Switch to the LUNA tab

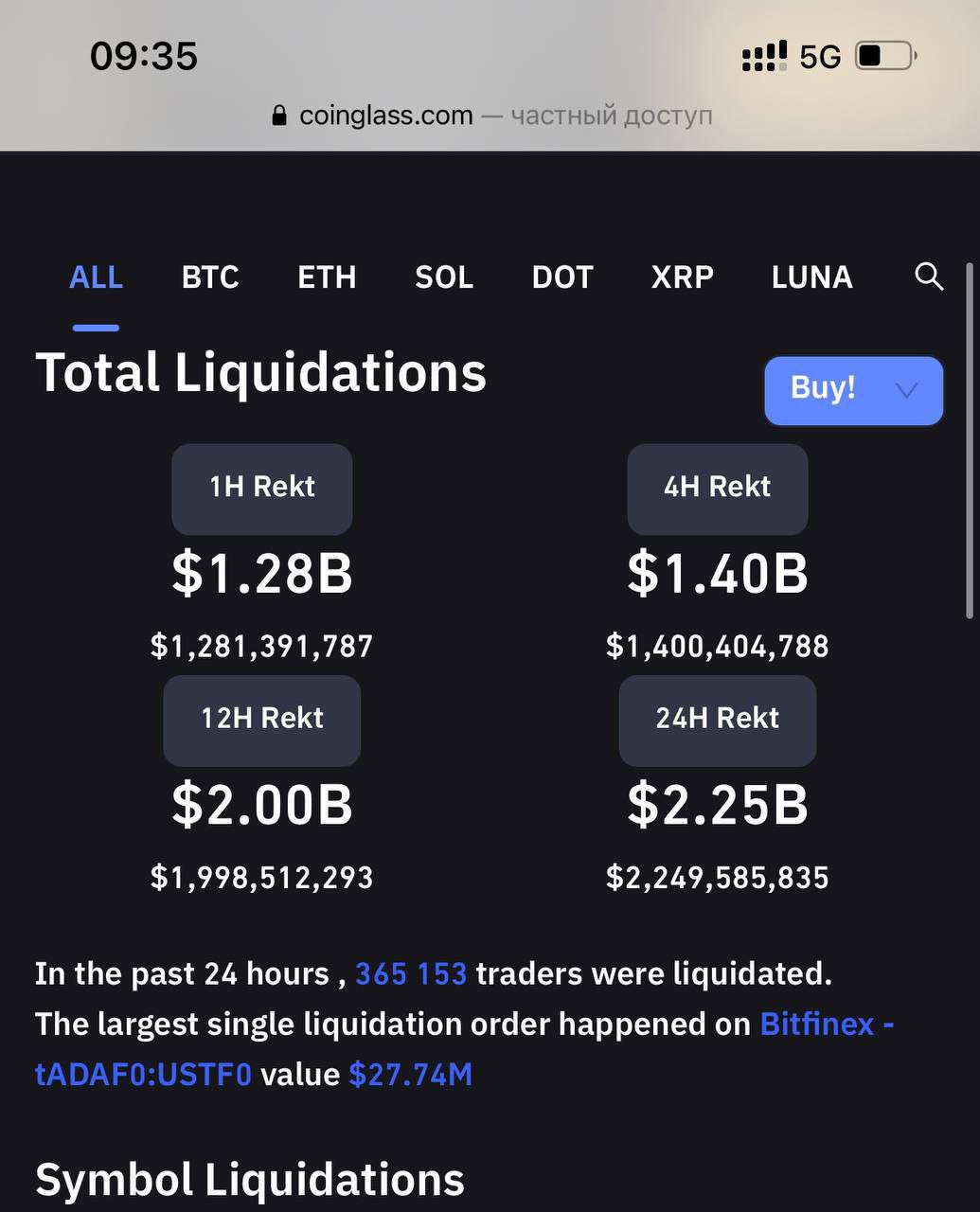[811, 276]
